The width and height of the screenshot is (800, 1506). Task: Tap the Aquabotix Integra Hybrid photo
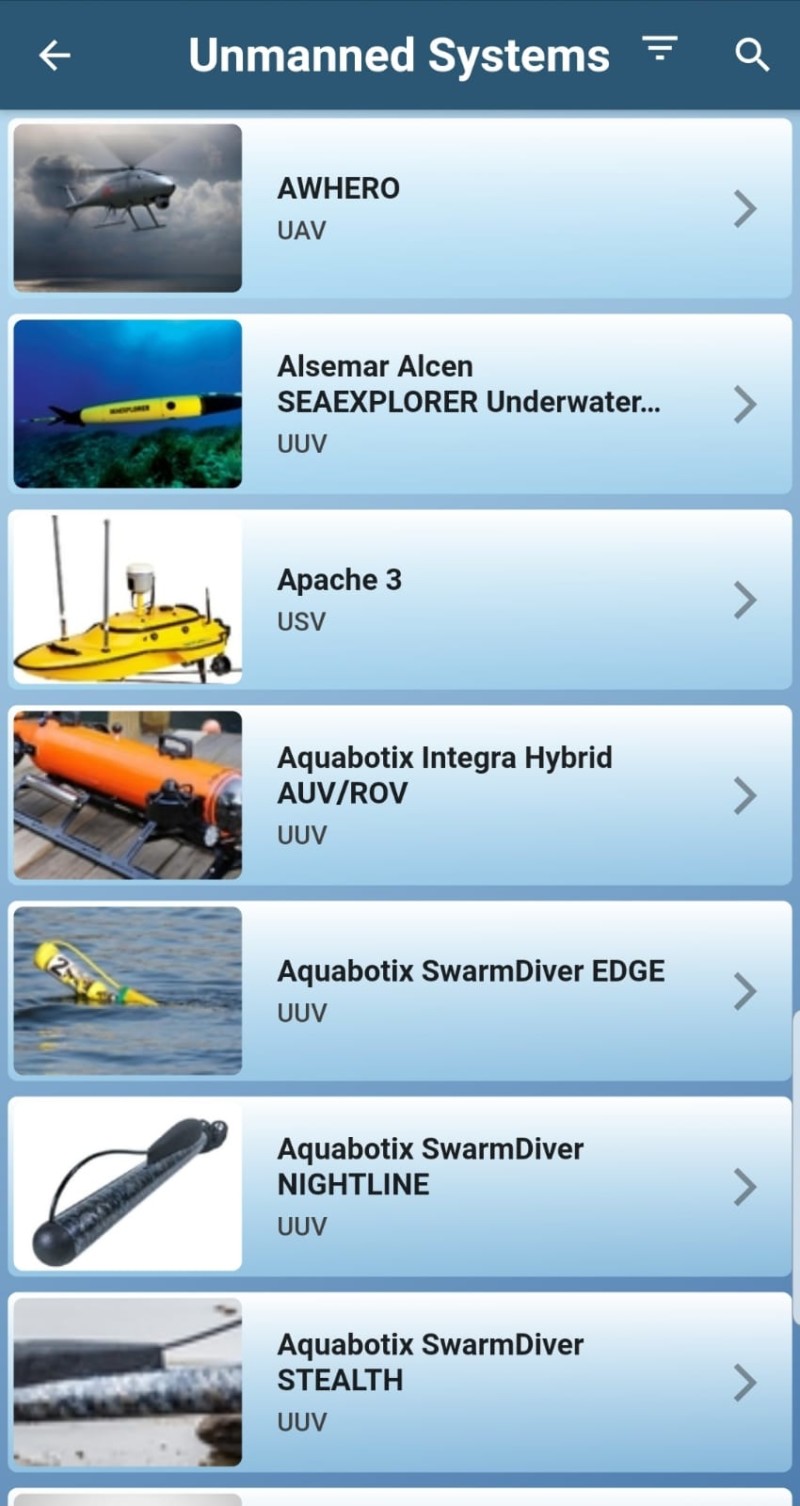point(126,795)
